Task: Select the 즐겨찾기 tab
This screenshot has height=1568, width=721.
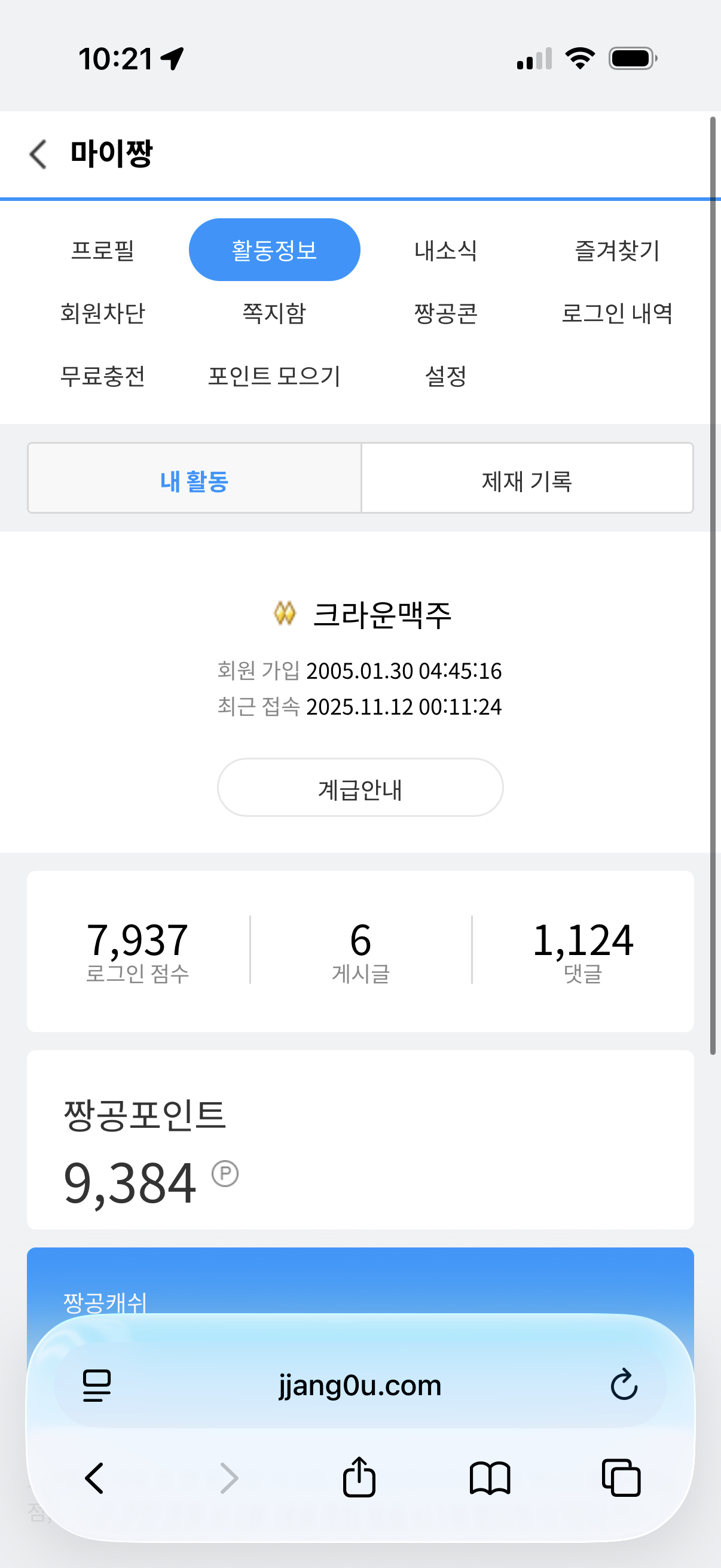Action: tap(617, 250)
